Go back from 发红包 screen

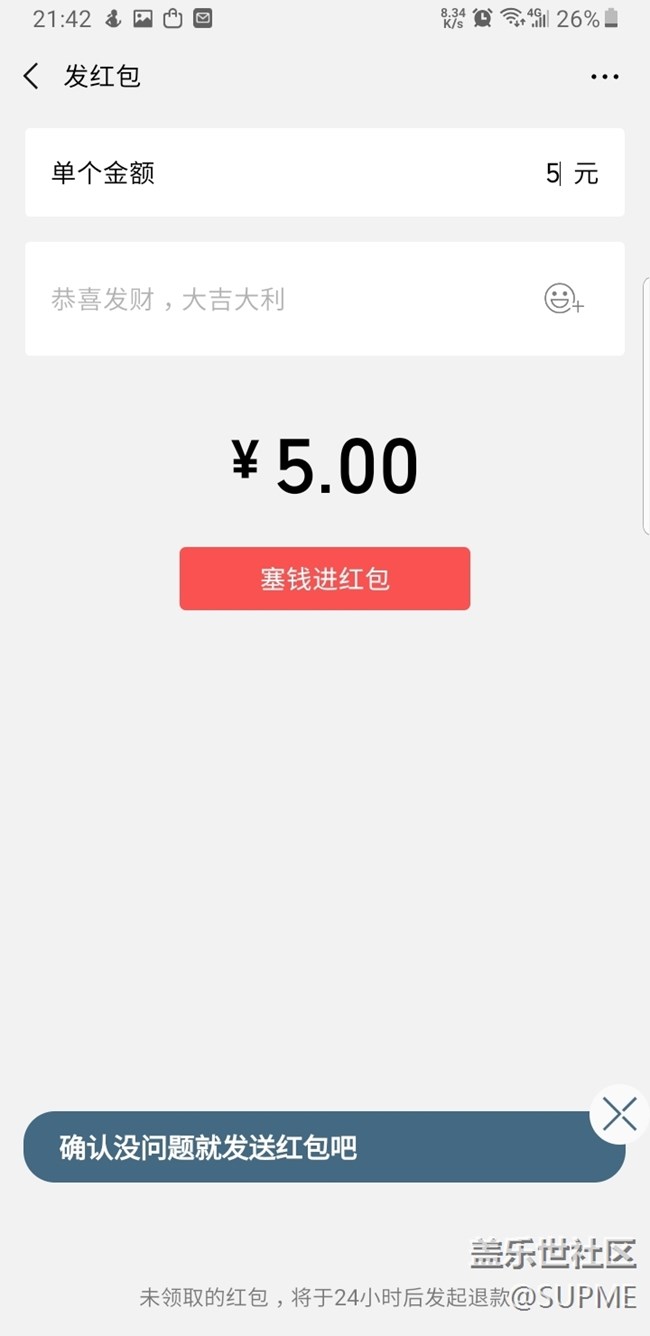coord(31,76)
